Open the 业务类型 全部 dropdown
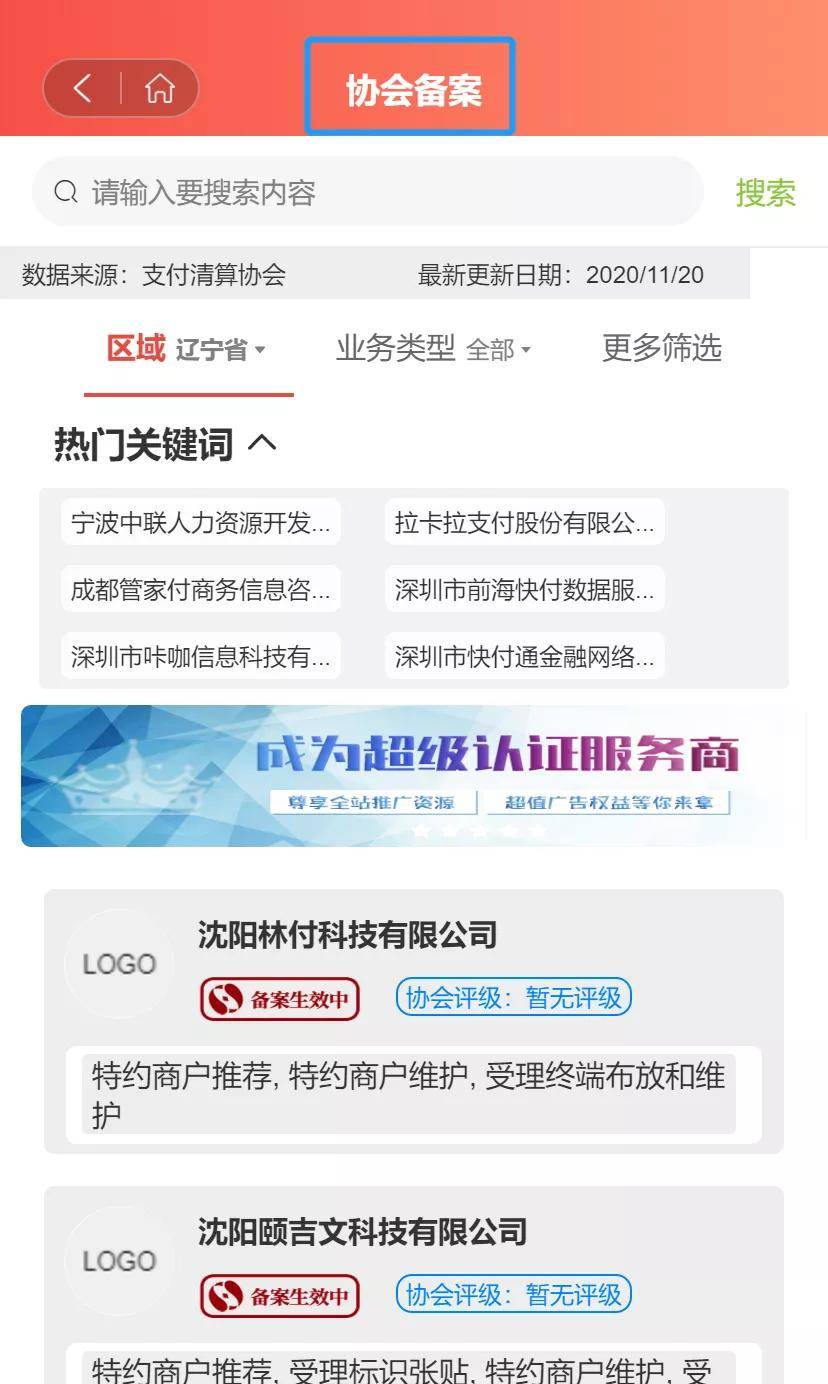 pyautogui.click(x=433, y=349)
